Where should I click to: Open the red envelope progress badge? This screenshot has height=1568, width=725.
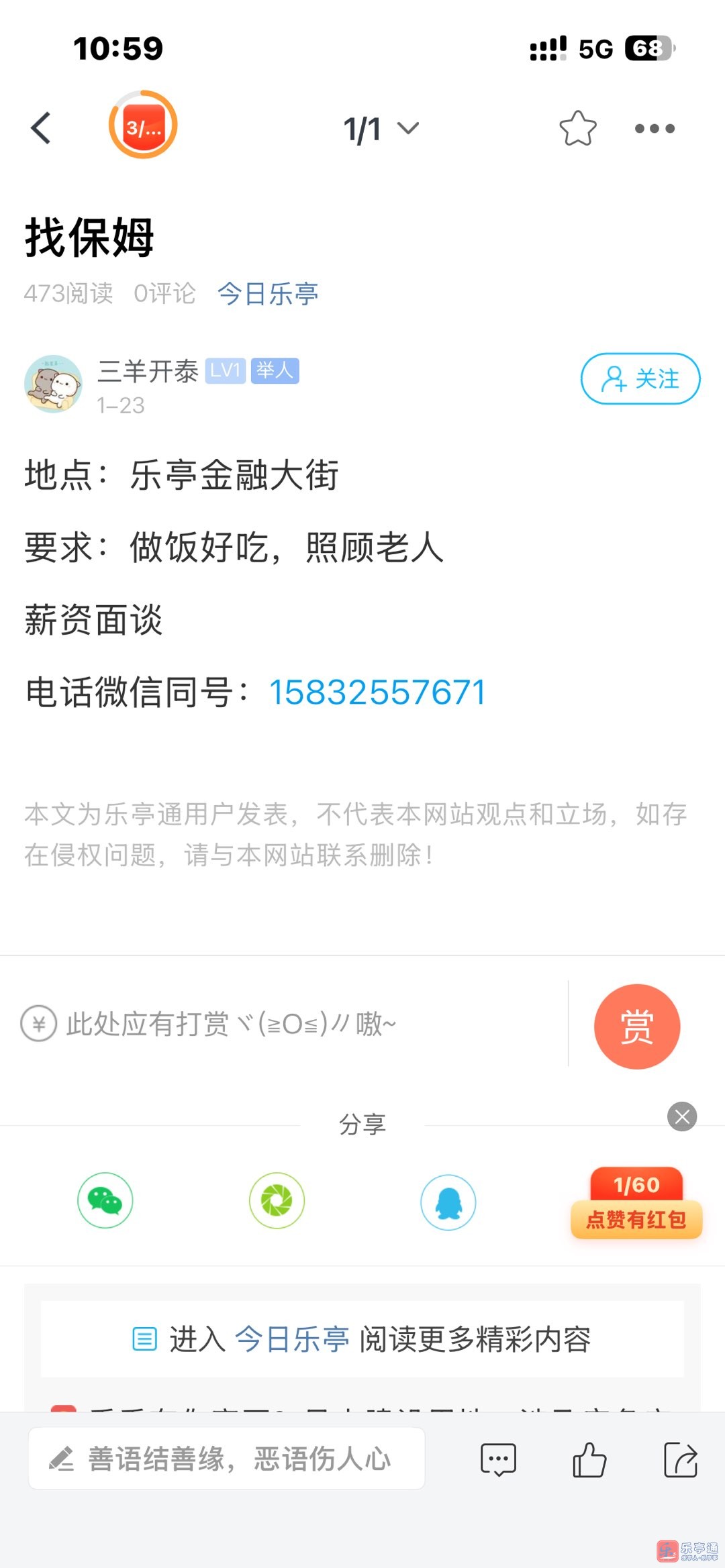(143, 125)
